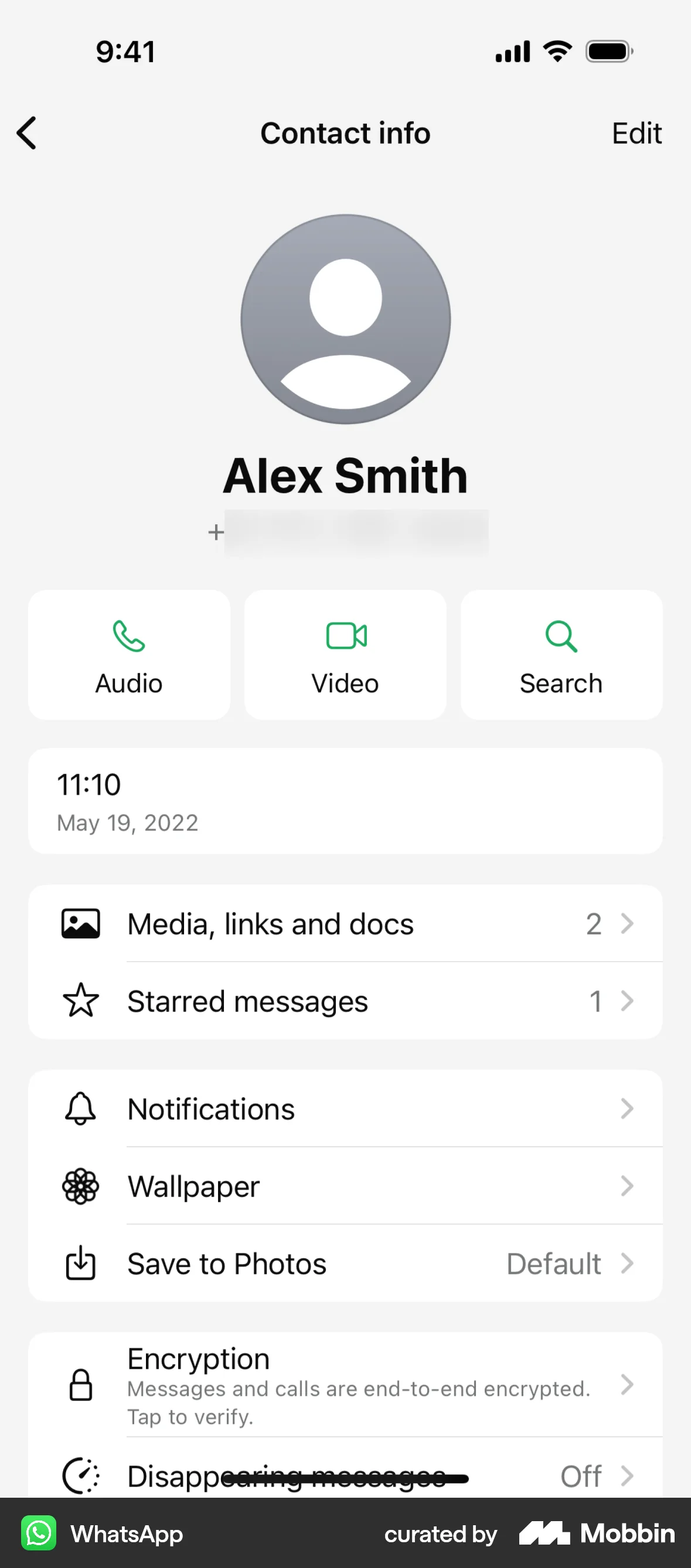
Task: Tap the WhatsApp logo in the bottom bar
Action: 38,1534
